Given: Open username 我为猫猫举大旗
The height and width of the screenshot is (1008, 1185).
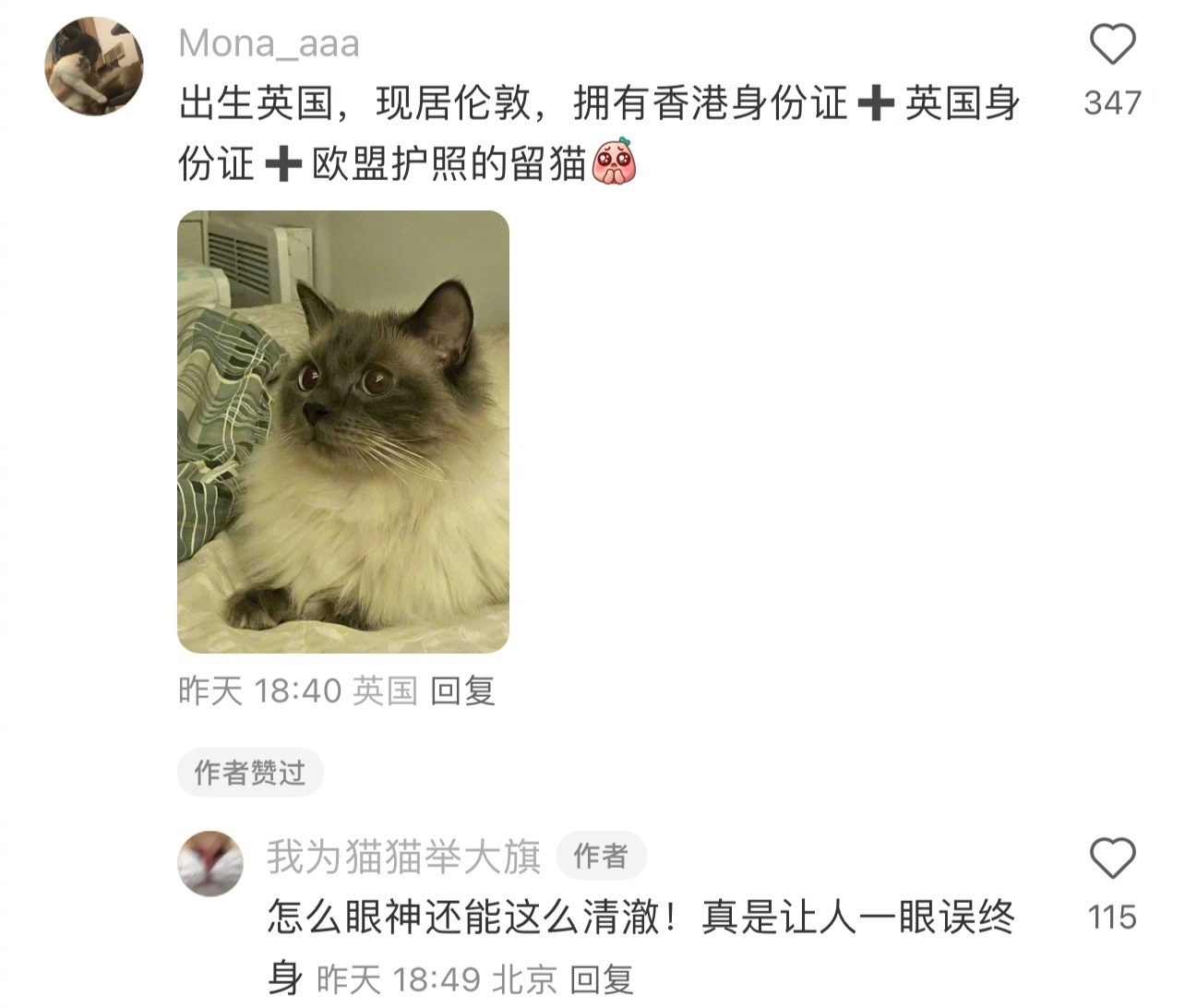Looking at the screenshot, I should click(403, 857).
